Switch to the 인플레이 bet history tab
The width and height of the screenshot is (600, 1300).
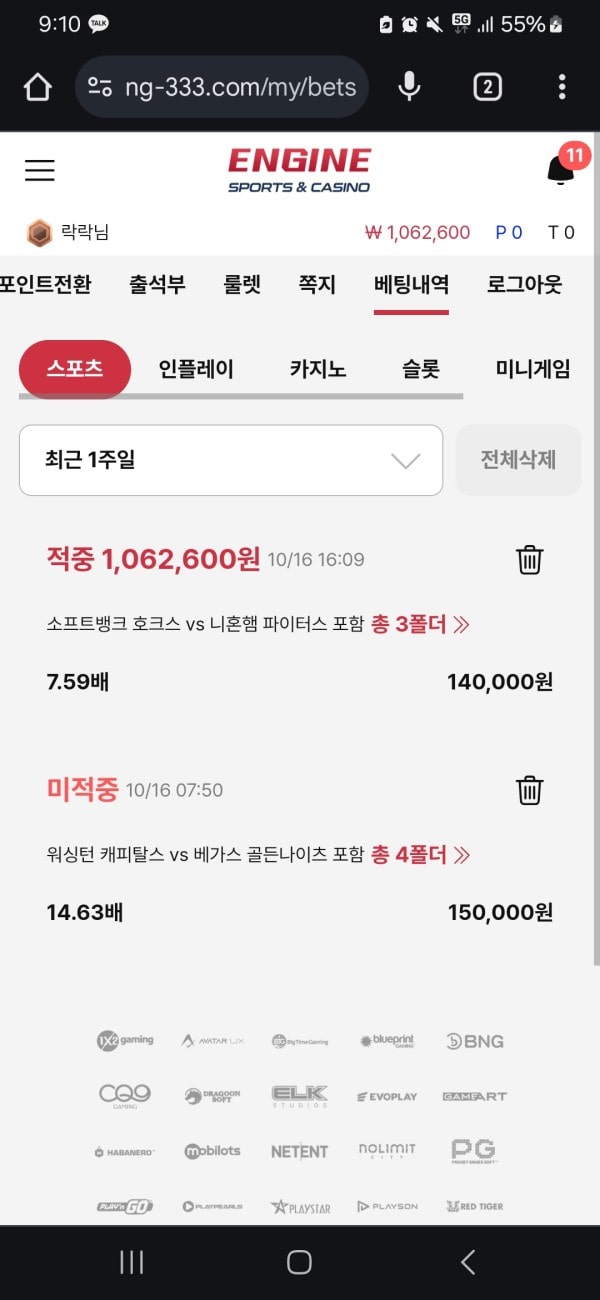[196, 369]
